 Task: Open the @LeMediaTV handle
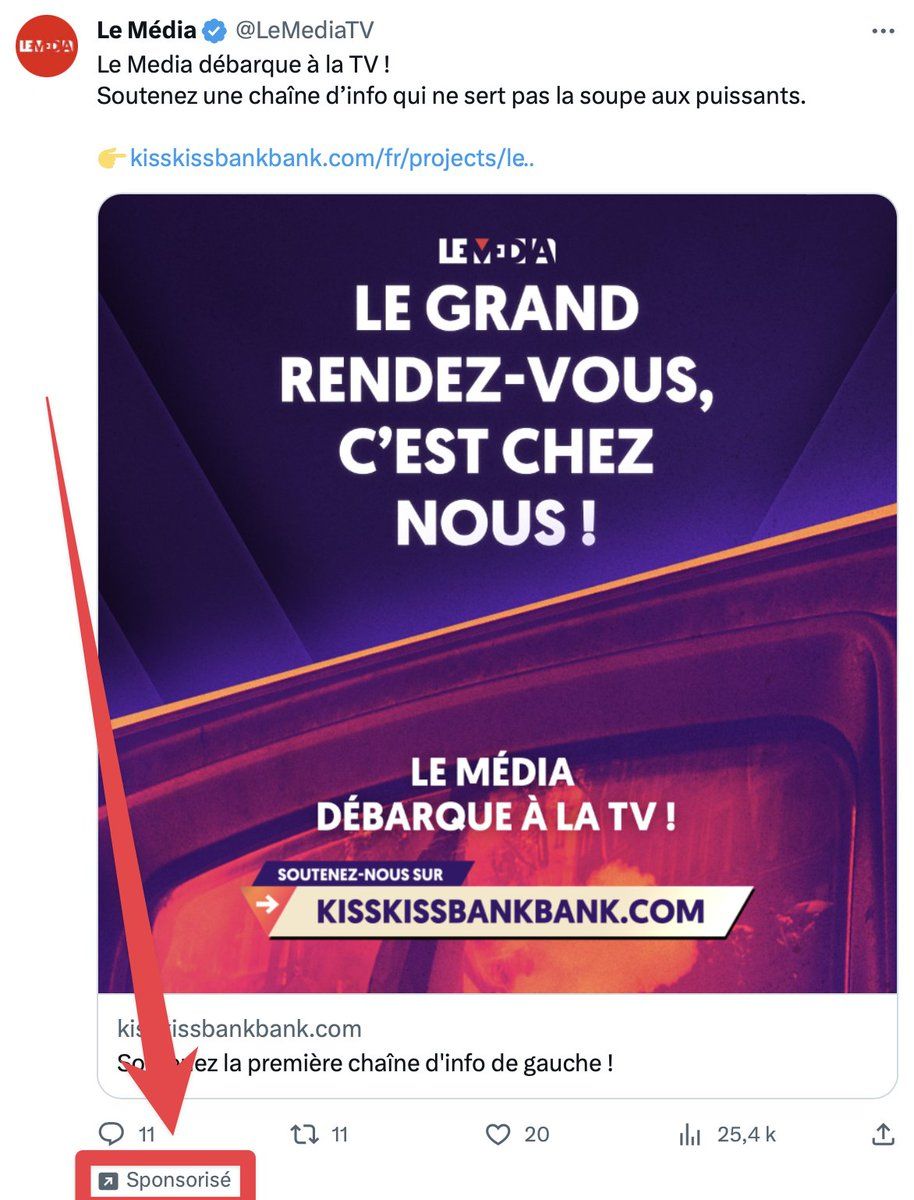306,31
